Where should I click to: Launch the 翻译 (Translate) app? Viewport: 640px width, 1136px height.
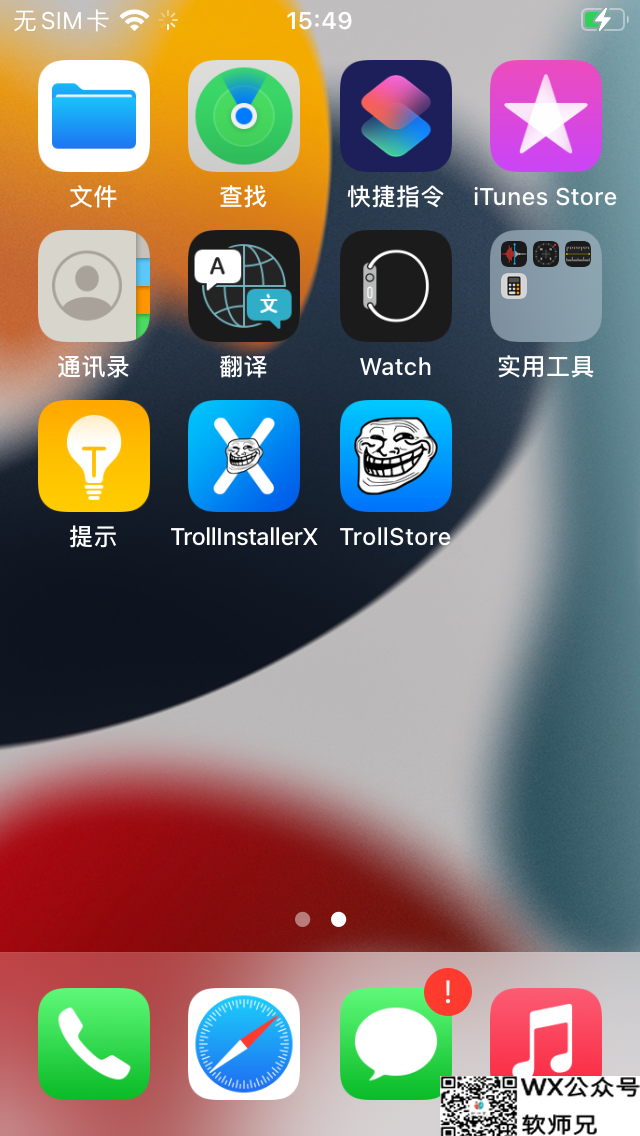point(244,286)
